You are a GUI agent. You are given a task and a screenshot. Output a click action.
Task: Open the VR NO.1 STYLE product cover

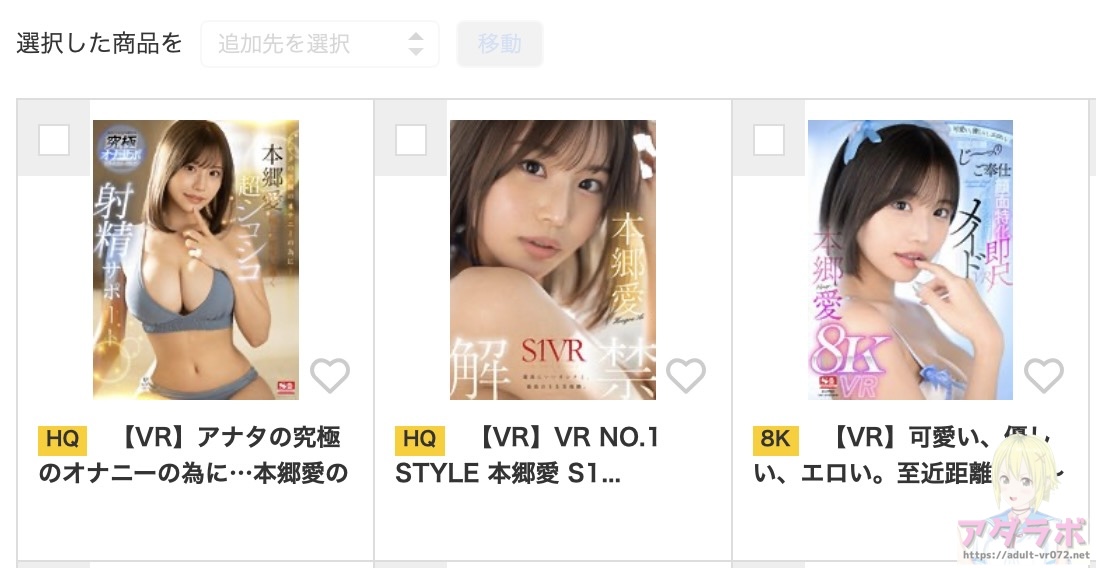tap(553, 260)
